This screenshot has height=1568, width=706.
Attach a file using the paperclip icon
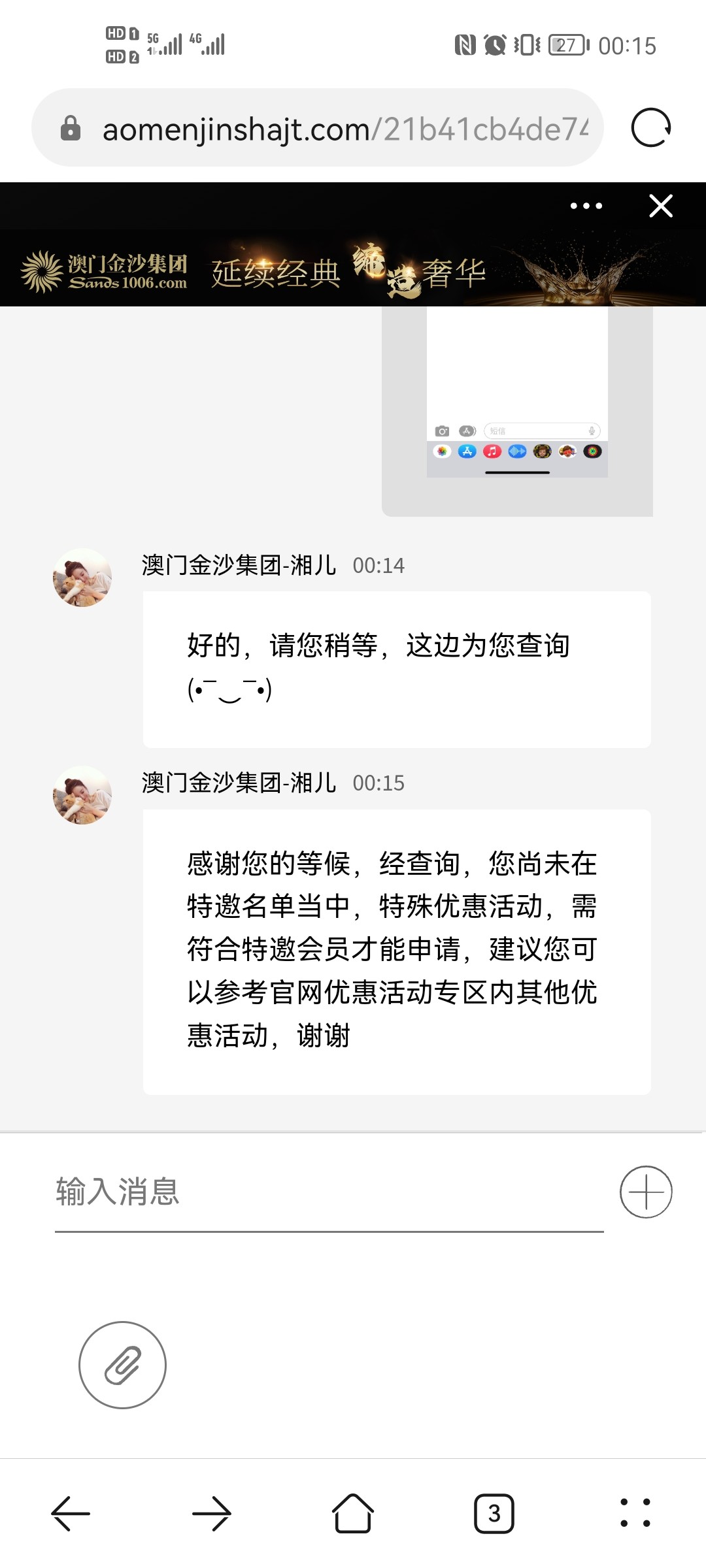pos(122,1365)
